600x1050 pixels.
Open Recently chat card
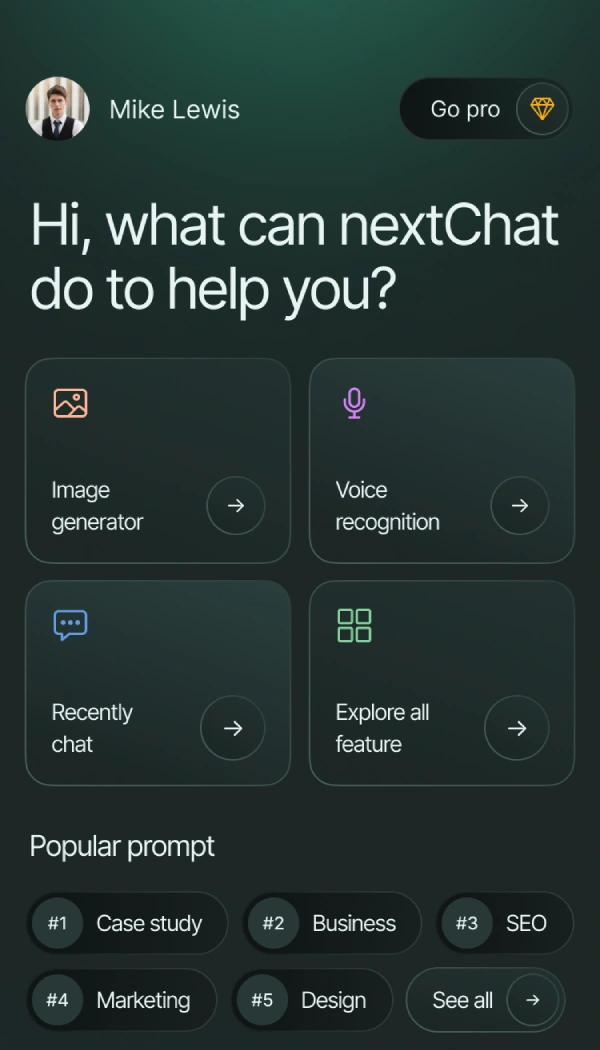[158, 683]
